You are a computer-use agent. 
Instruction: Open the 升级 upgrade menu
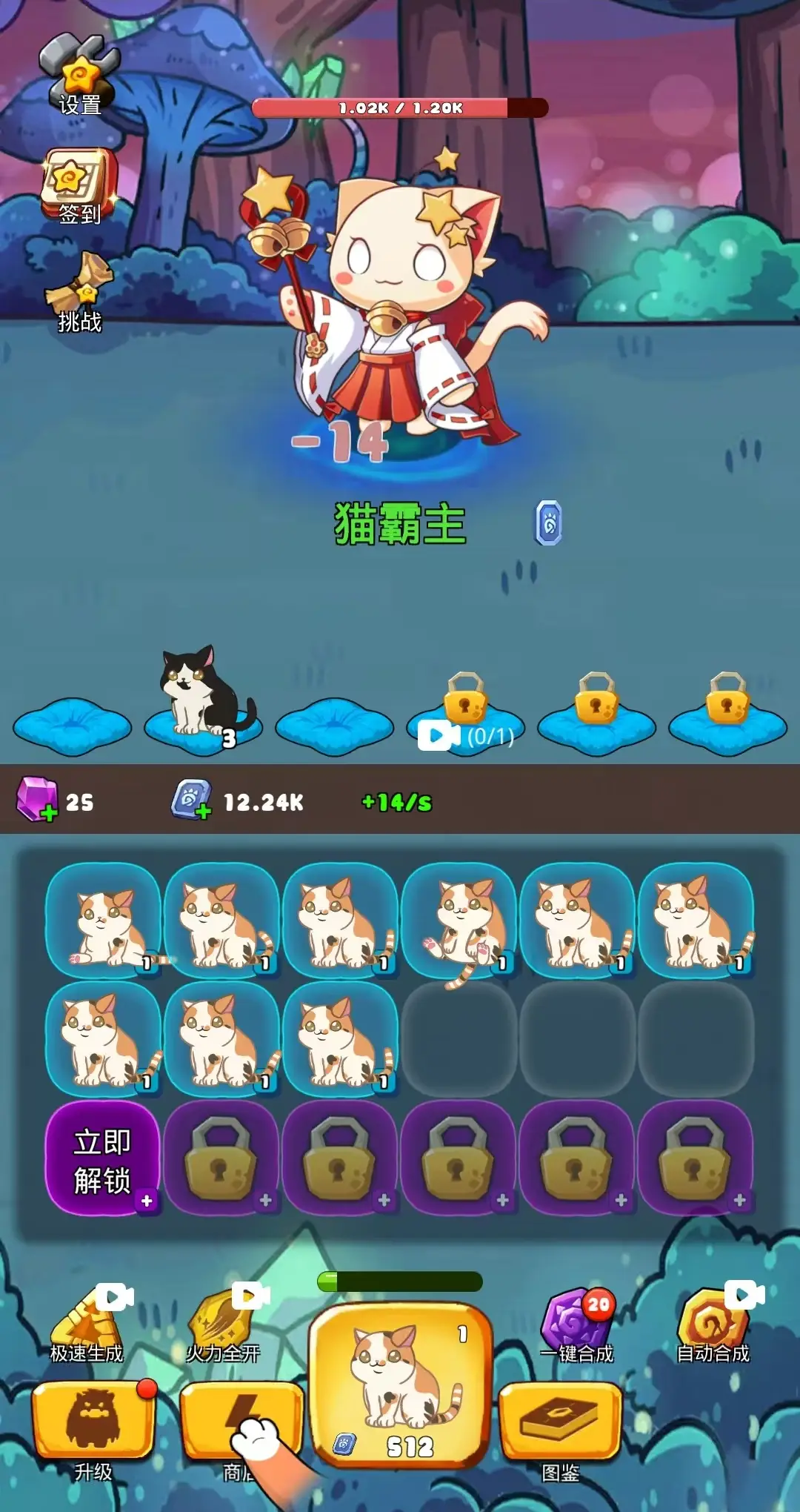[x=93, y=1422]
